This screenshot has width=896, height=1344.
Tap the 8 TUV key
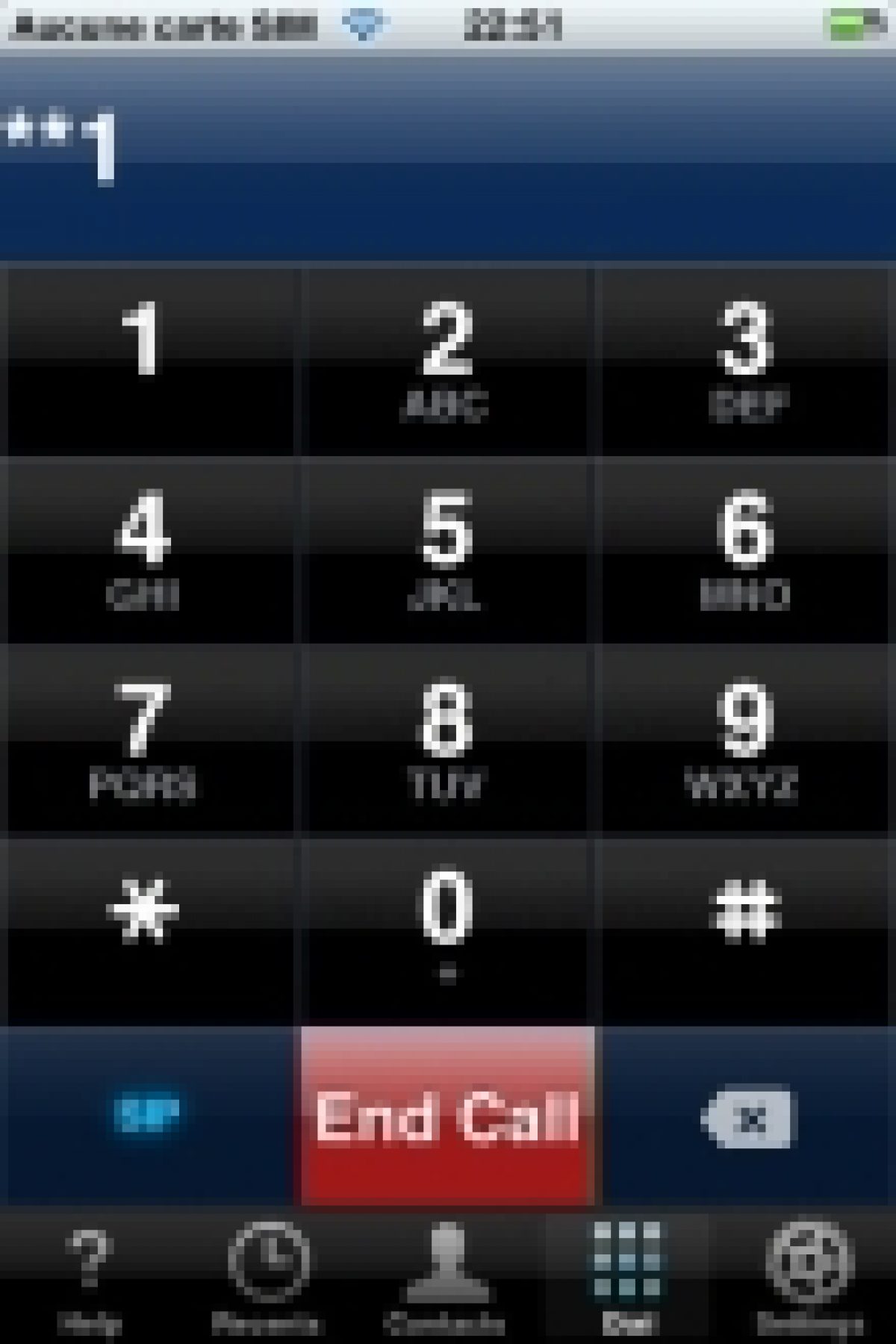[447, 739]
